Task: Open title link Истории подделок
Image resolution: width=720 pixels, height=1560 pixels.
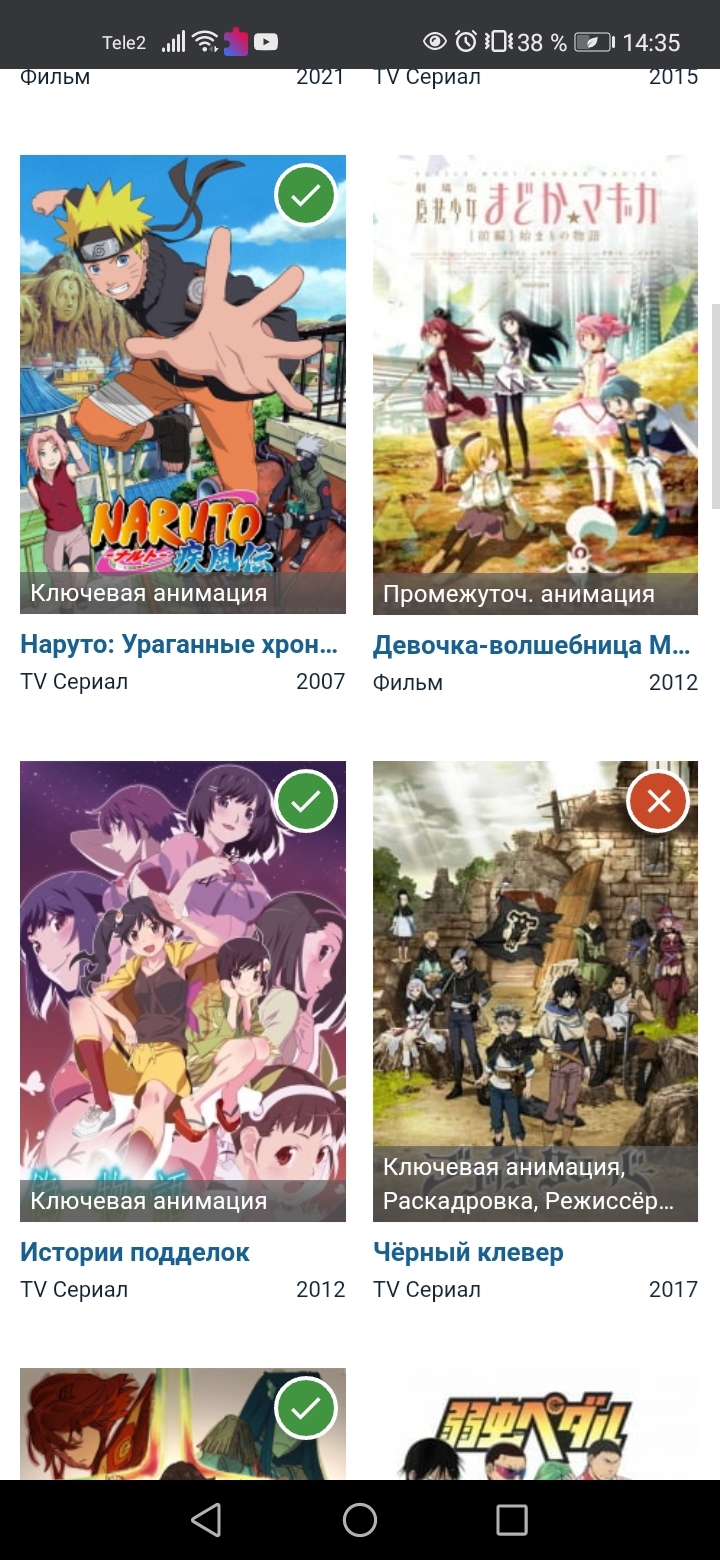Action: click(x=135, y=1252)
